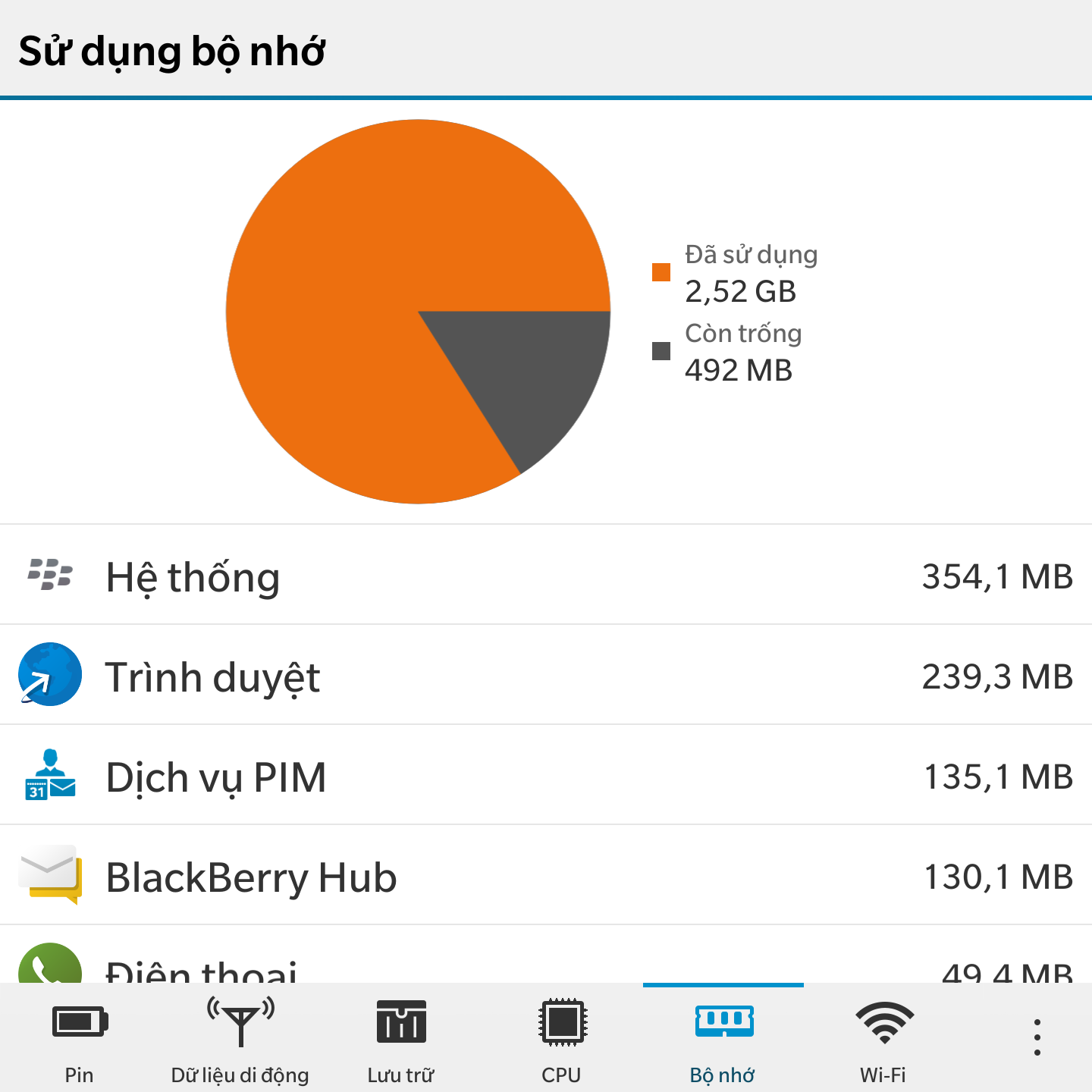The width and height of the screenshot is (1092, 1092).
Task: Open BlackBerry Hub memory details
Action: coord(546,876)
